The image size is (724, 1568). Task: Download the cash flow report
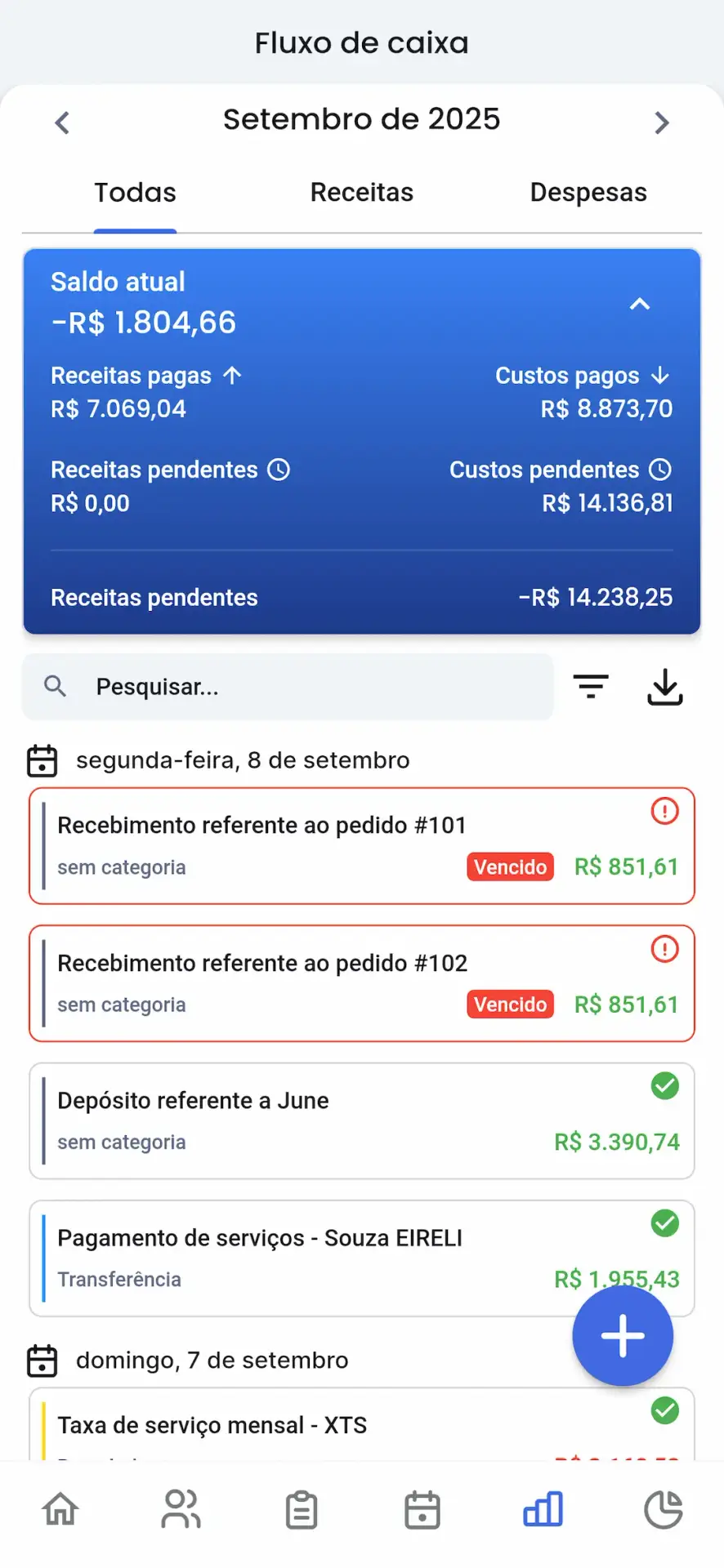coord(665,687)
